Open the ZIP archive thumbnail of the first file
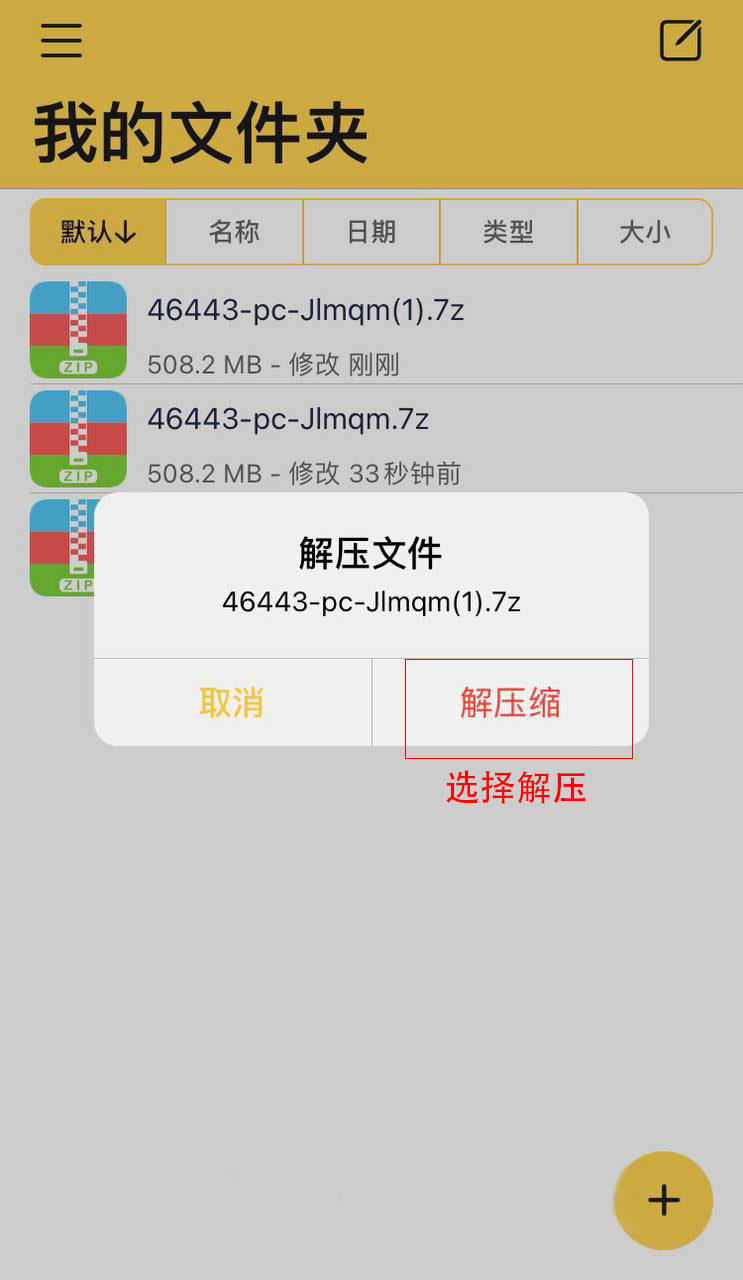 [79, 330]
